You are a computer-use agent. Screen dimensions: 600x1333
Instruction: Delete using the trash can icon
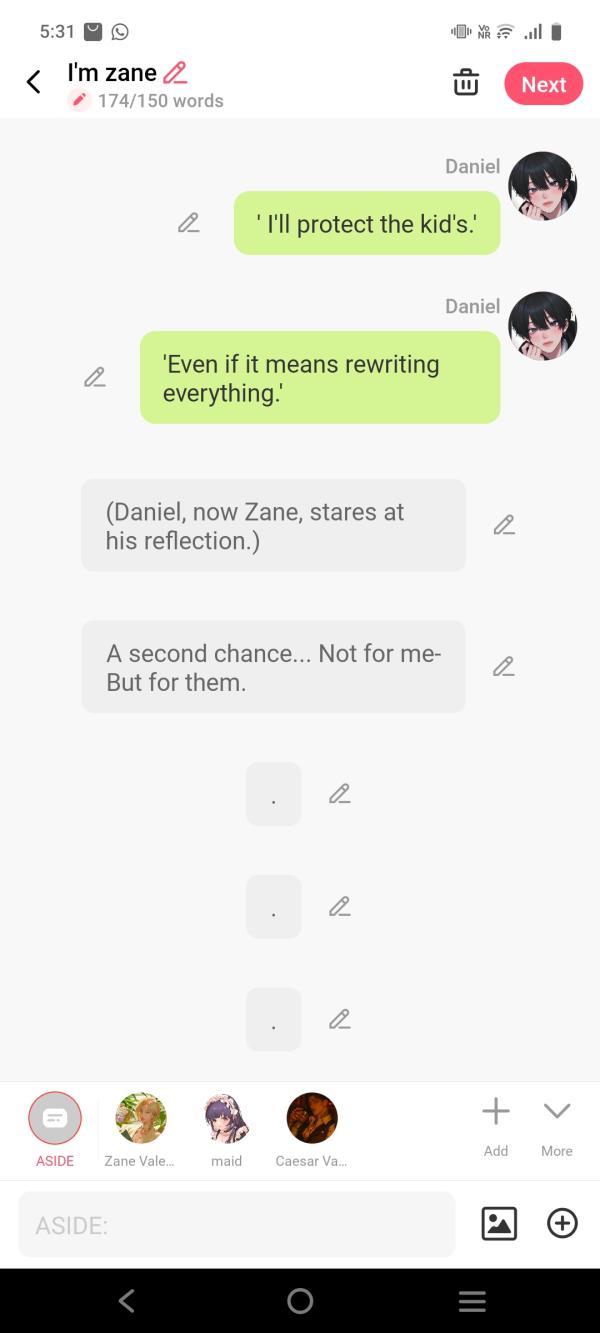[x=466, y=83]
